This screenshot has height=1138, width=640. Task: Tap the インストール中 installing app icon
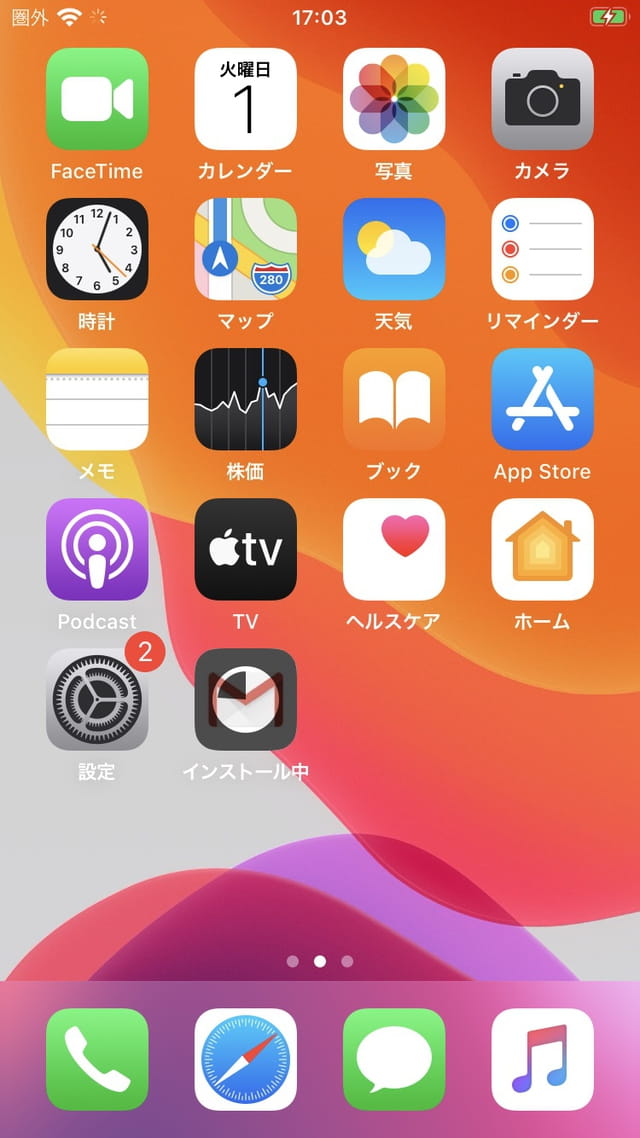tap(245, 699)
